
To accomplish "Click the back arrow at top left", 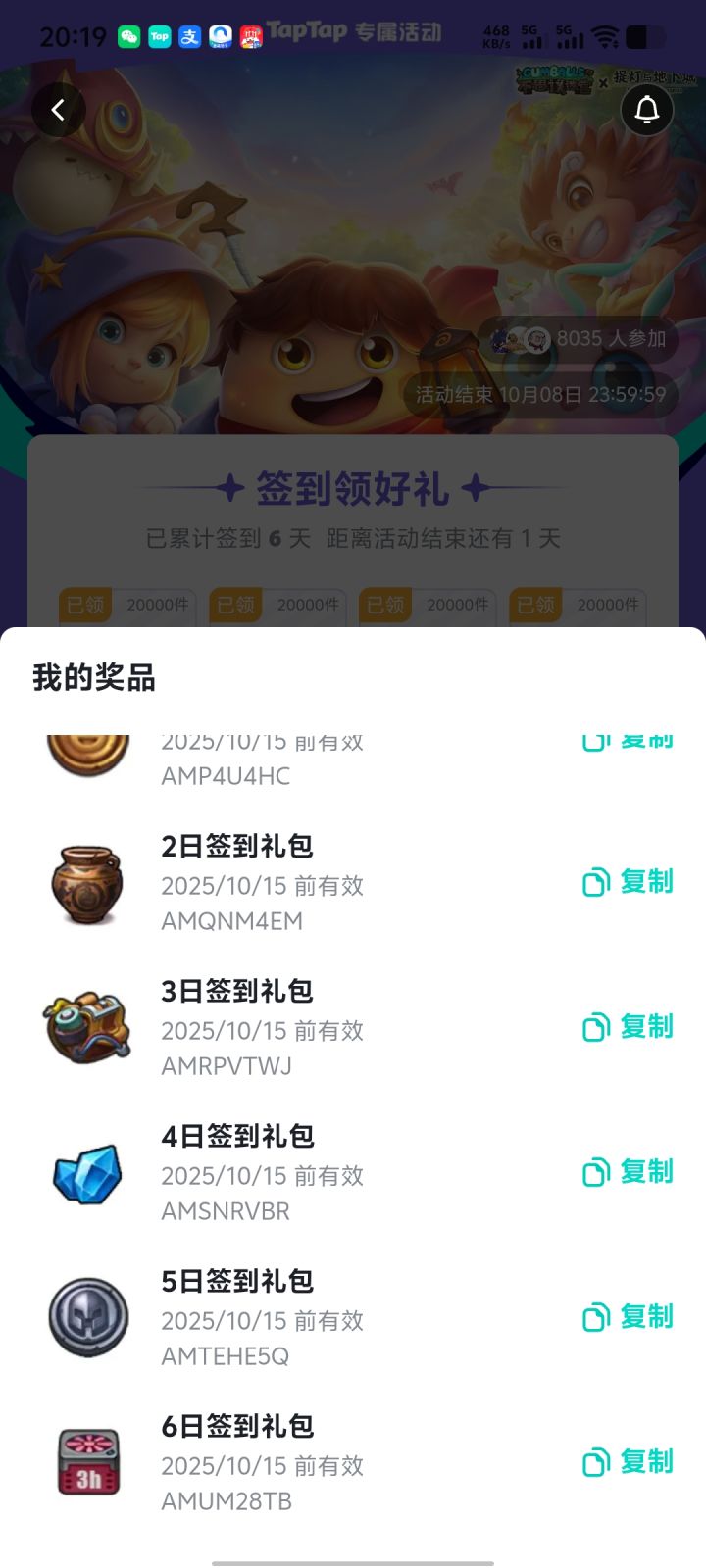I will tap(59, 110).
